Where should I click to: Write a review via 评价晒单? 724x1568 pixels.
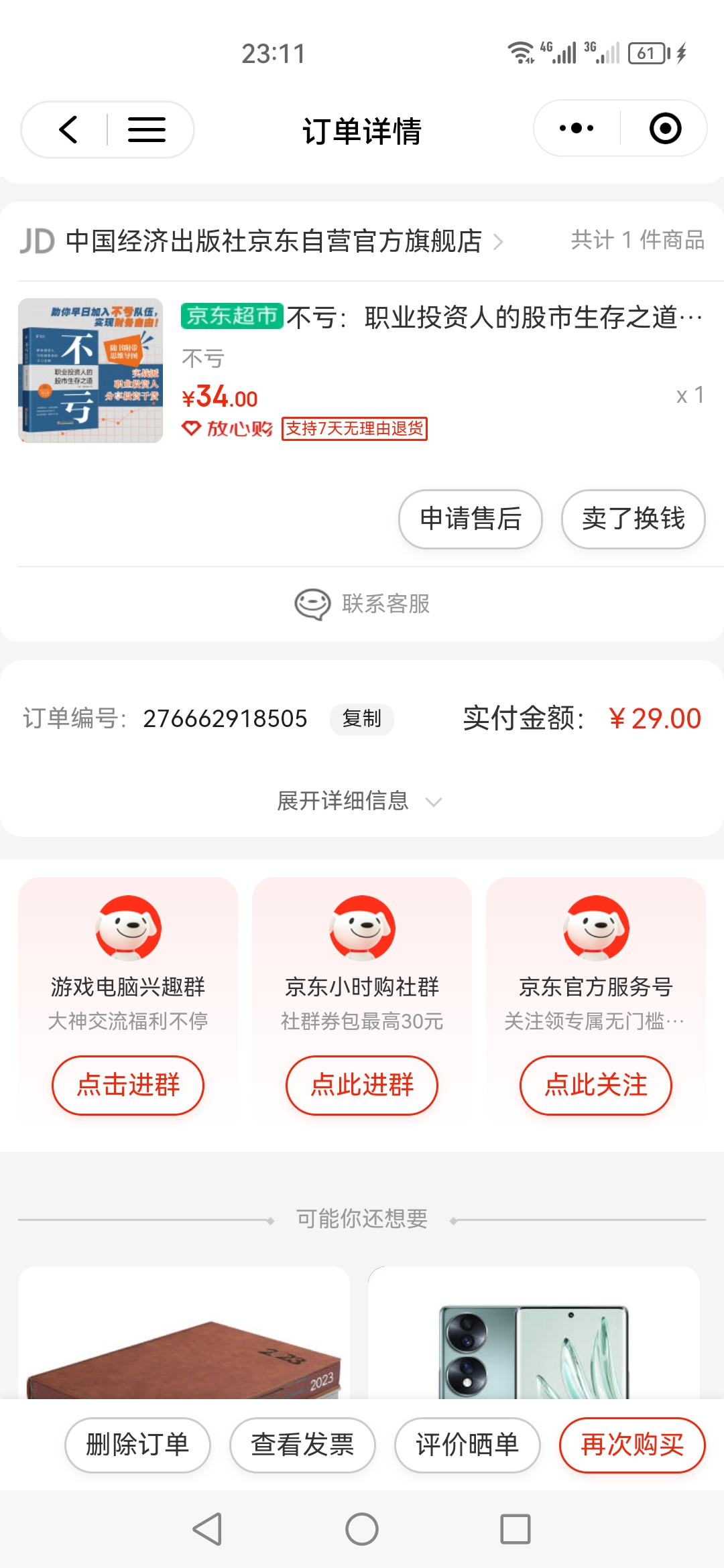[467, 1445]
